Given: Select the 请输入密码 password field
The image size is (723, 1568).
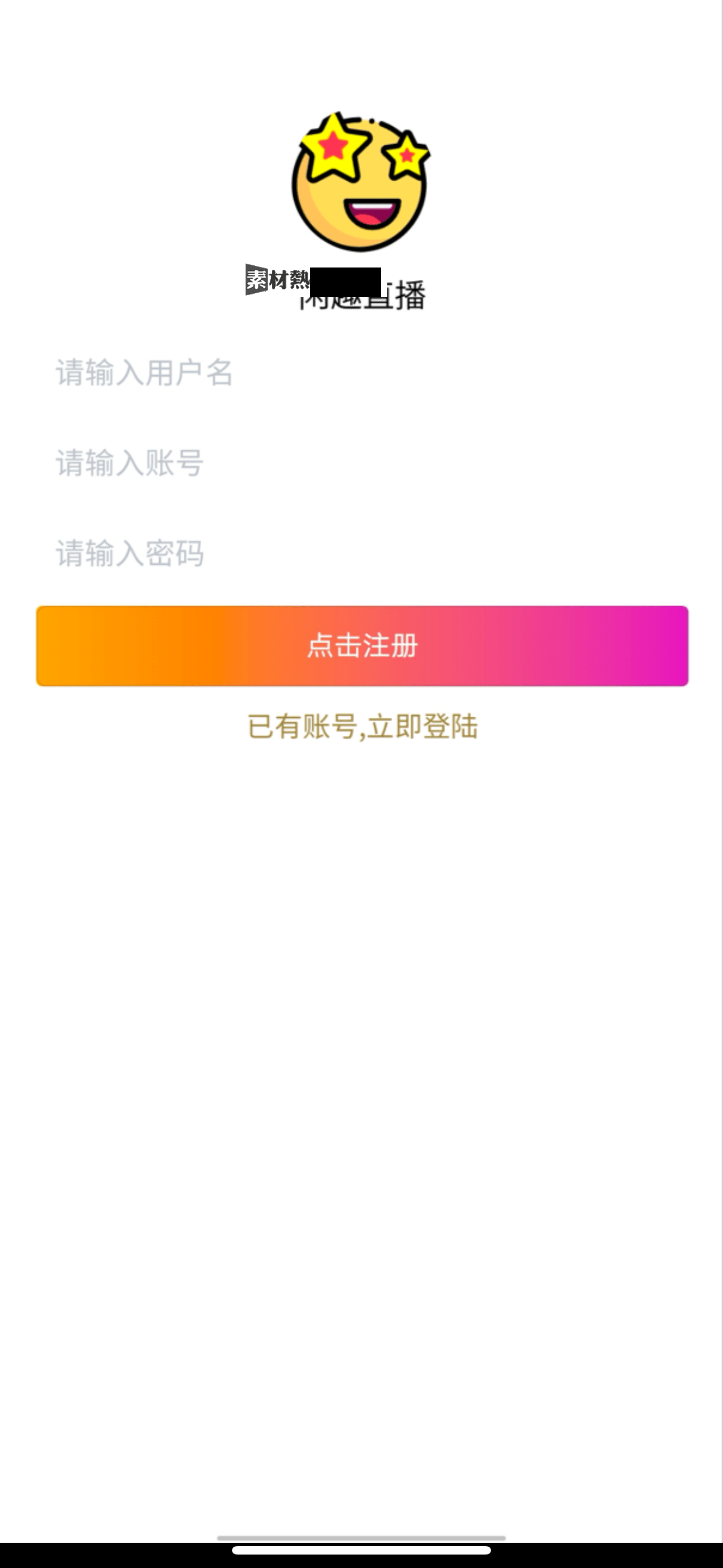Looking at the screenshot, I should click(361, 553).
